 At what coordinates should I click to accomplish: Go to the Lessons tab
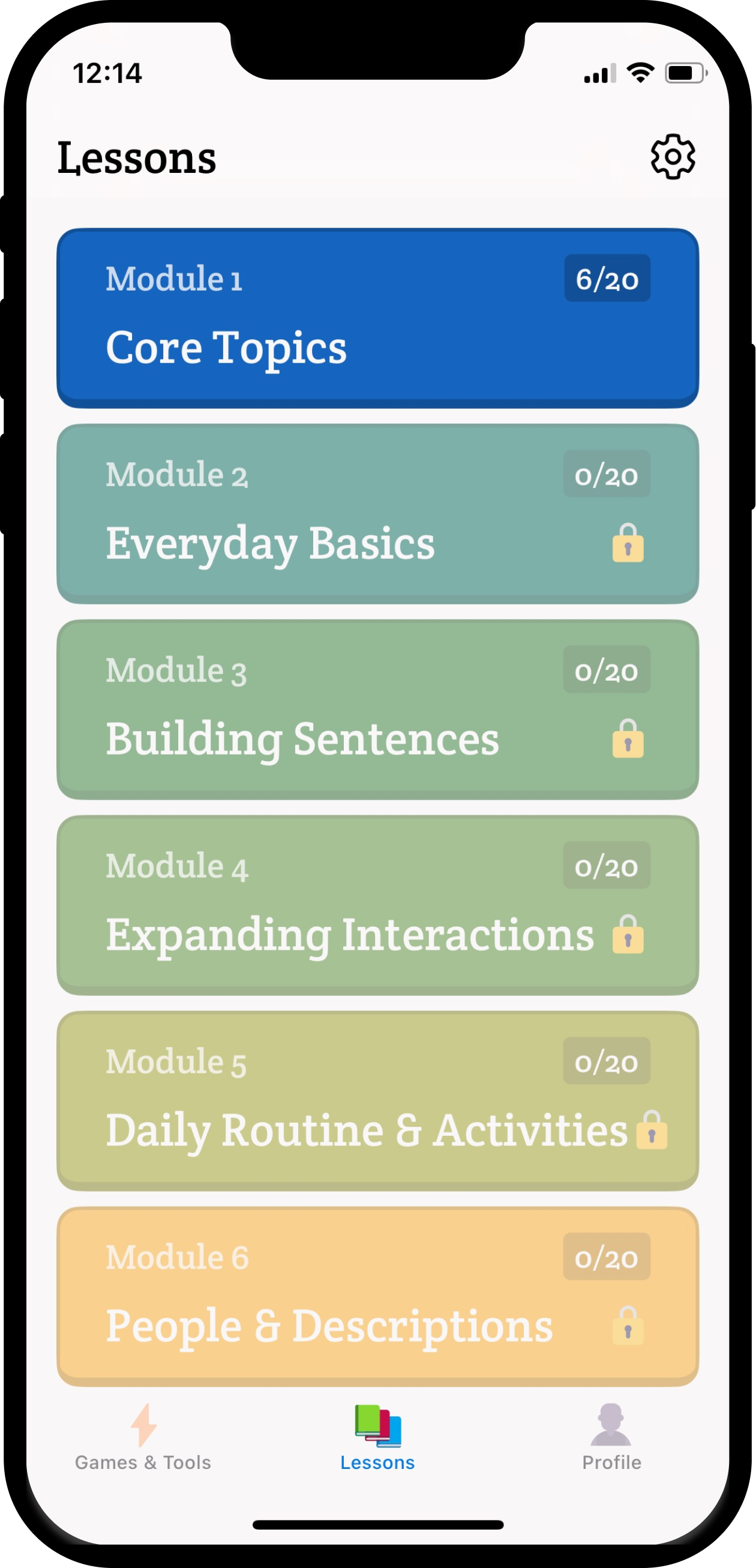pos(377,1437)
